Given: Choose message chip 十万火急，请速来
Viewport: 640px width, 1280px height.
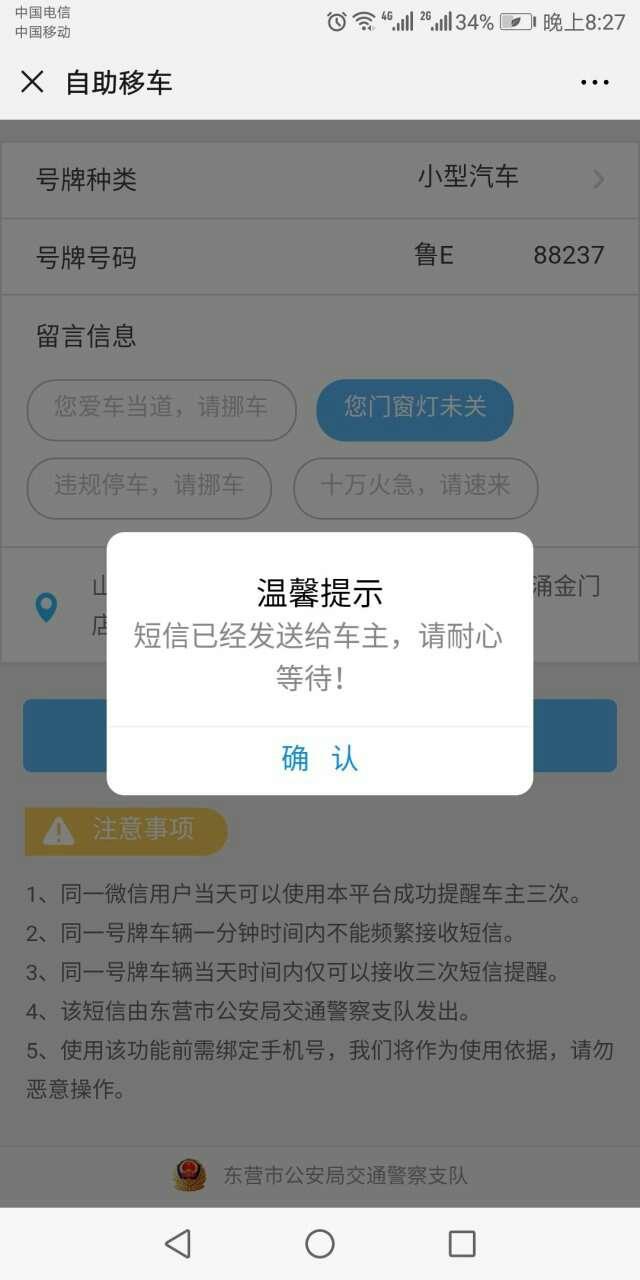Looking at the screenshot, I should point(415,488).
